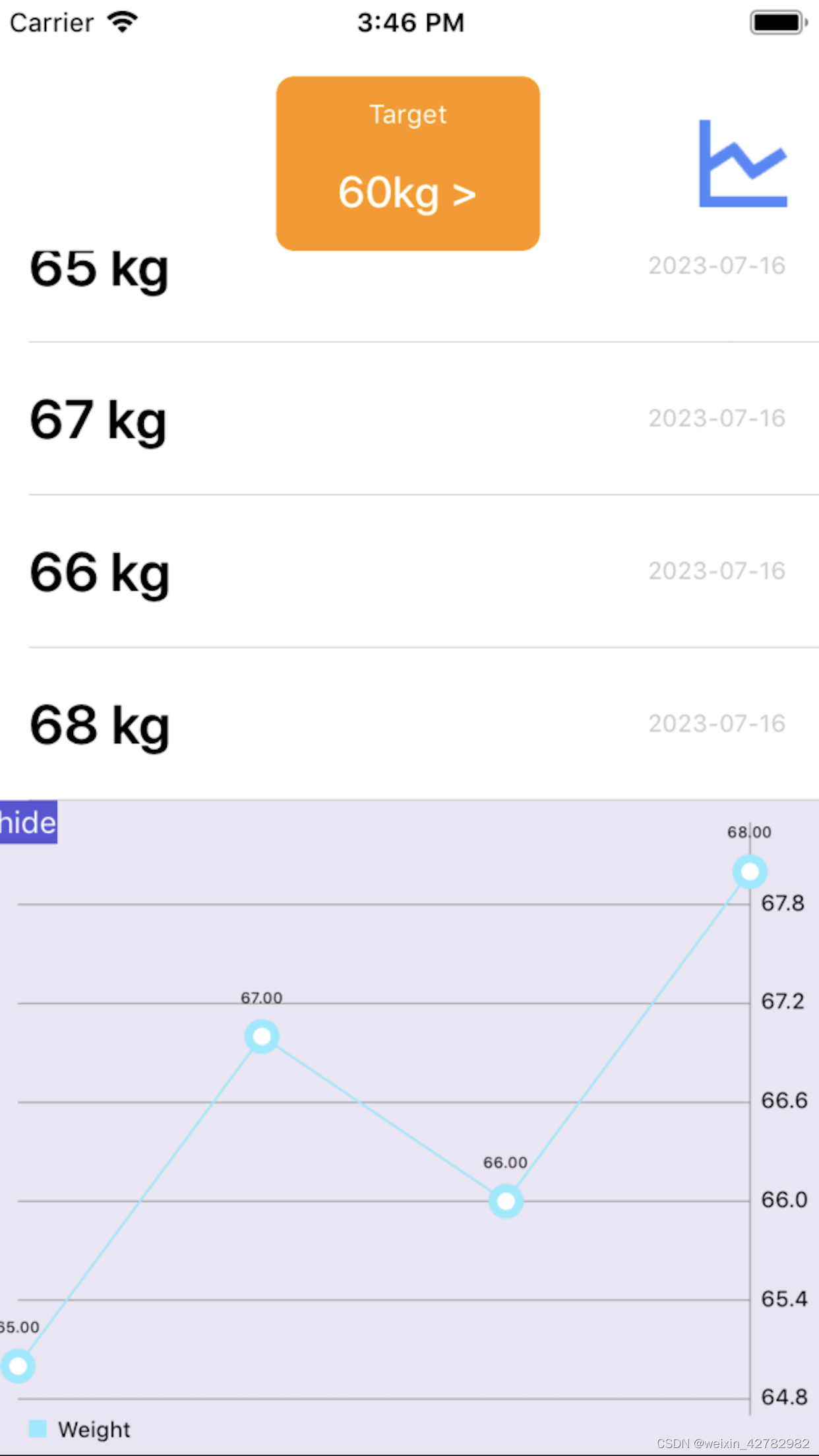Tap the Wi-Fi icon in status bar
The height and width of the screenshot is (1456, 819).
(x=122, y=22)
